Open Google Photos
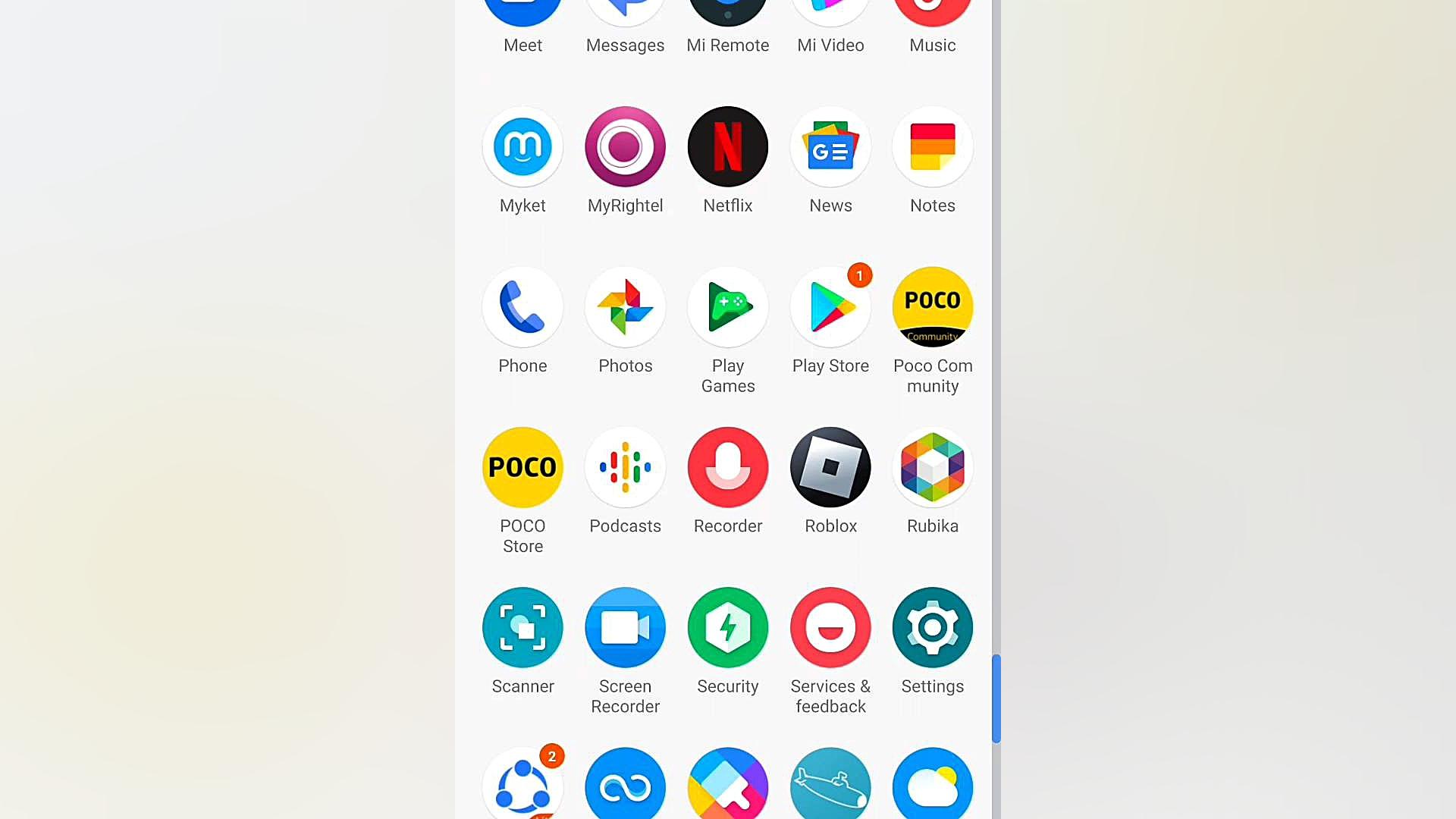Image resolution: width=1456 pixels, height=819 pixels. pyautogui.click(x=625, y=307)
